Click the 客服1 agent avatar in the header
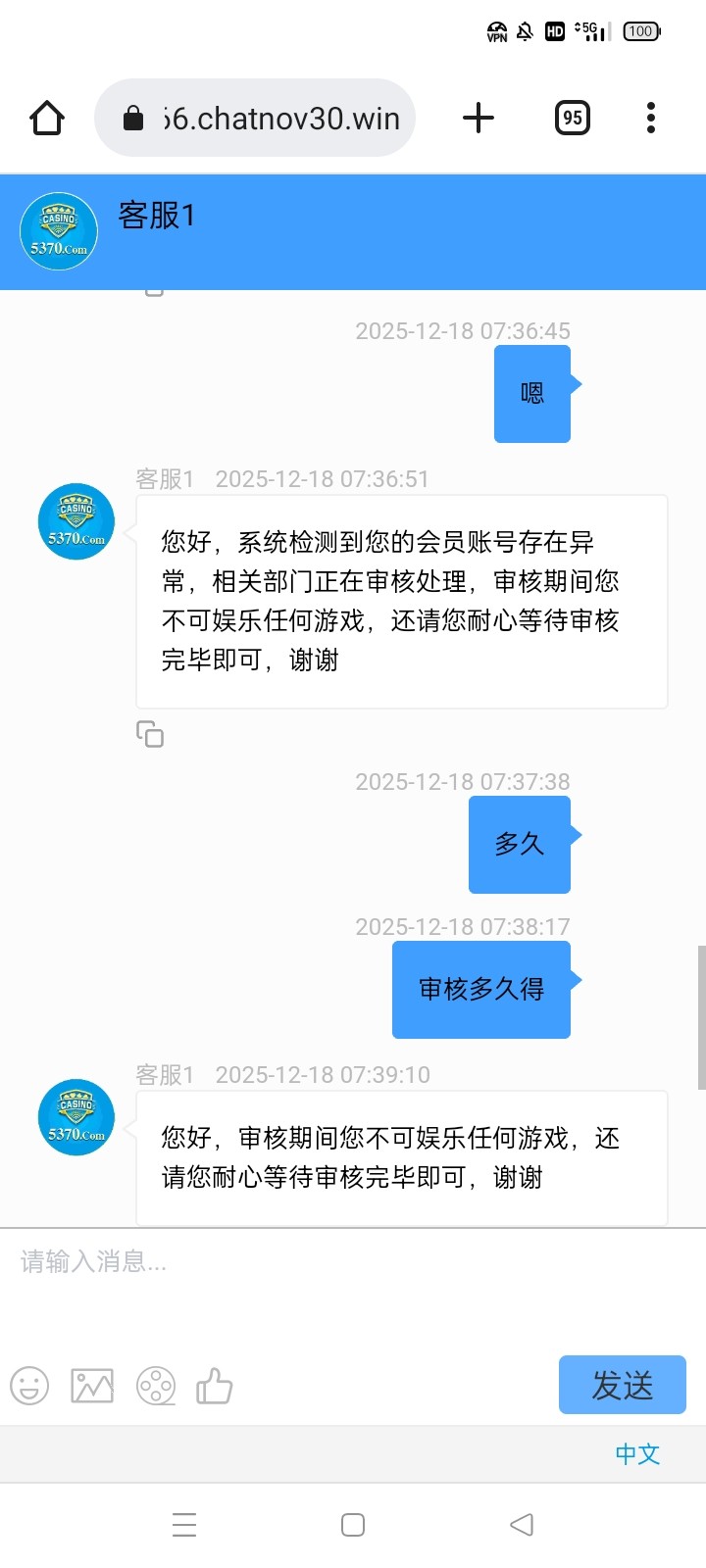The width and height of the screenshot is (706, 1568). tap(57, 231)
